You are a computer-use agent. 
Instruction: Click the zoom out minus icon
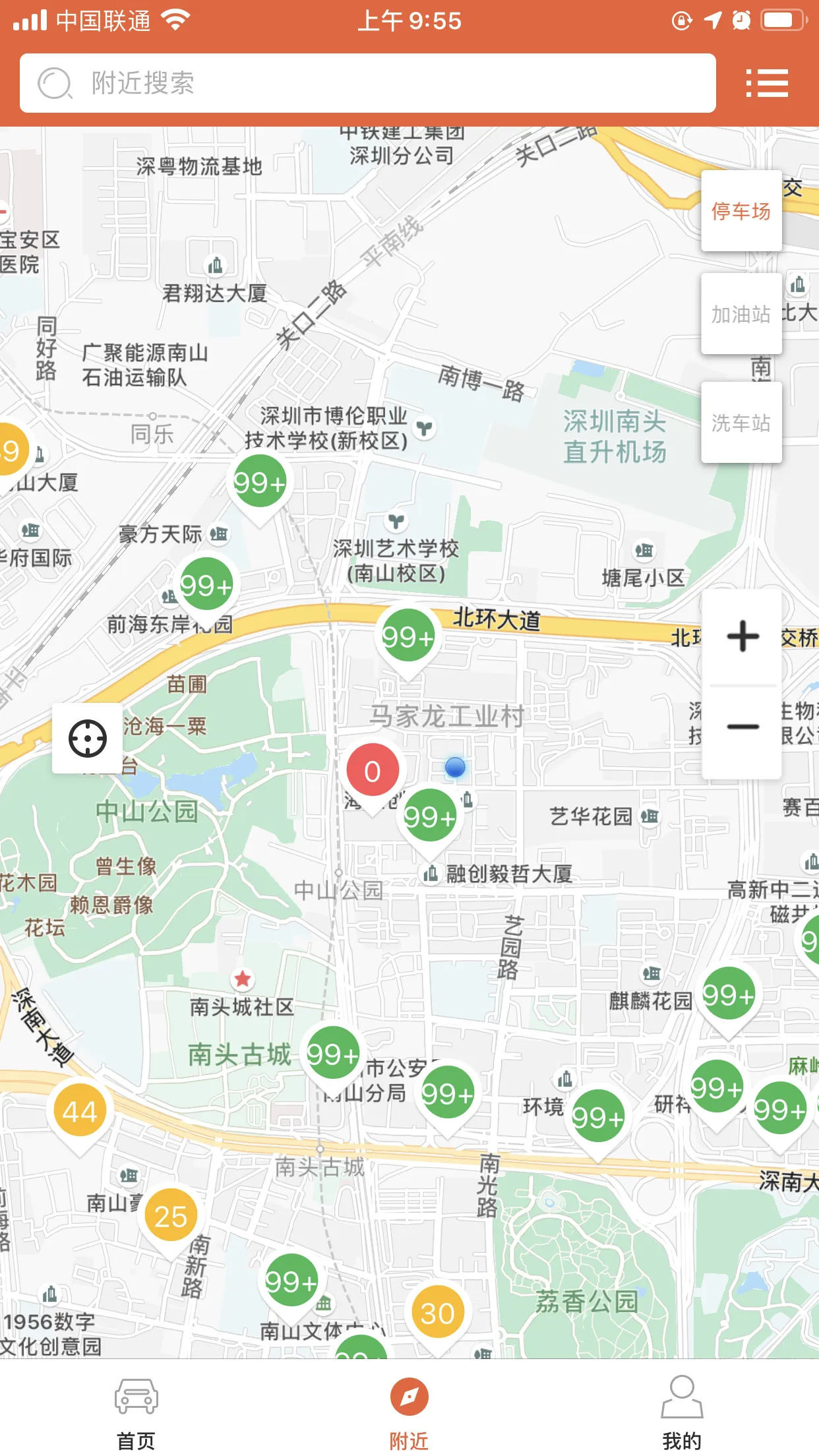point(741,725)
